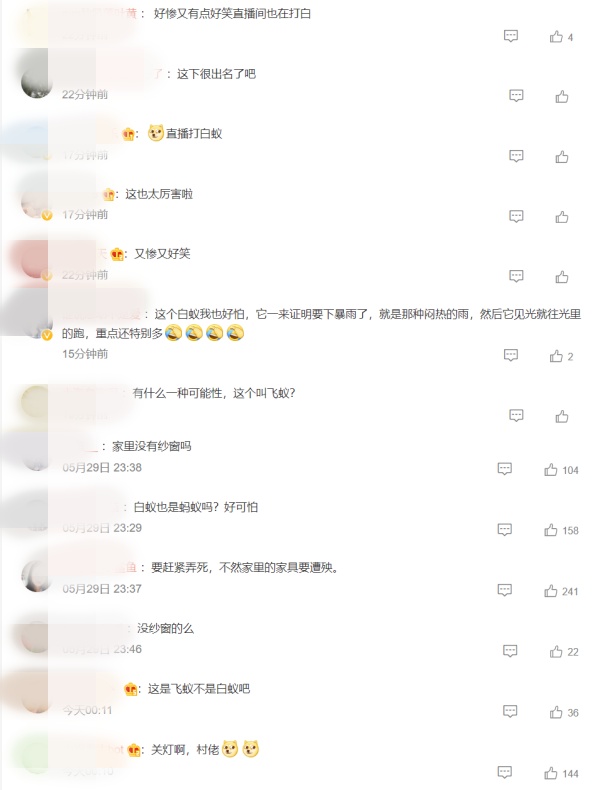The image size is (600, 790).
Task: Reply to "白蚁也是蚂蚁吗？好可怕"
Action: [505, 529]
